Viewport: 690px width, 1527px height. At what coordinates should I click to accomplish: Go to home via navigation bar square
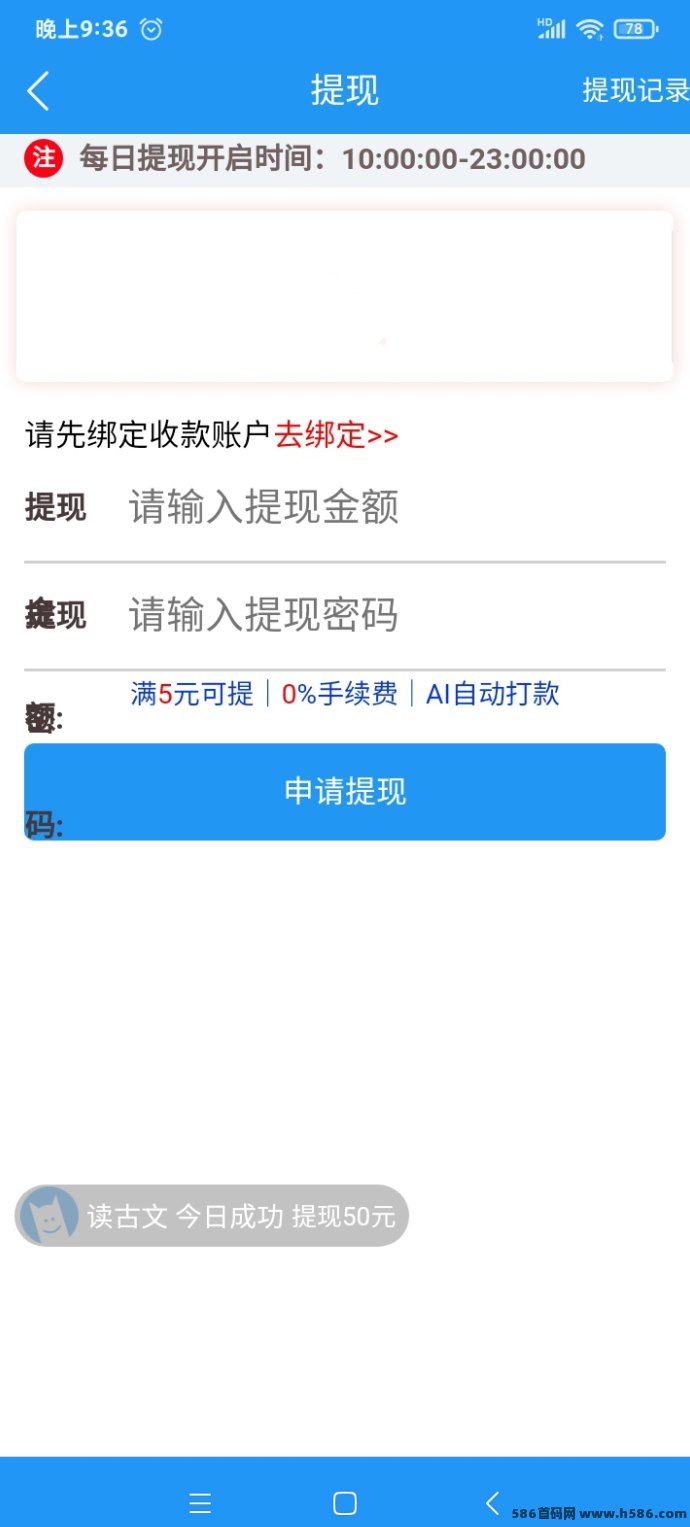tap(345, 1502)
